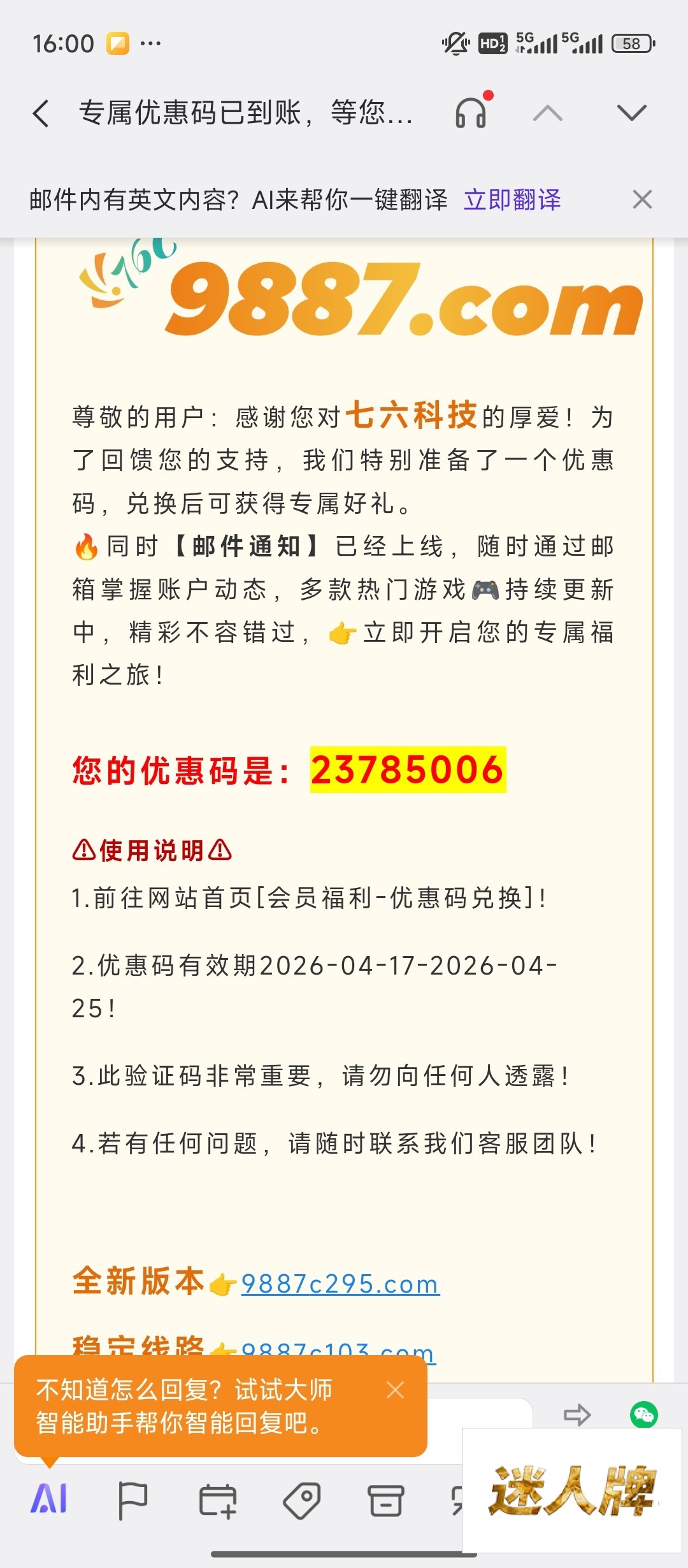This screenshot has width=688, height=1568.
Task: Share the email to WeChat
Action: 643,1416
